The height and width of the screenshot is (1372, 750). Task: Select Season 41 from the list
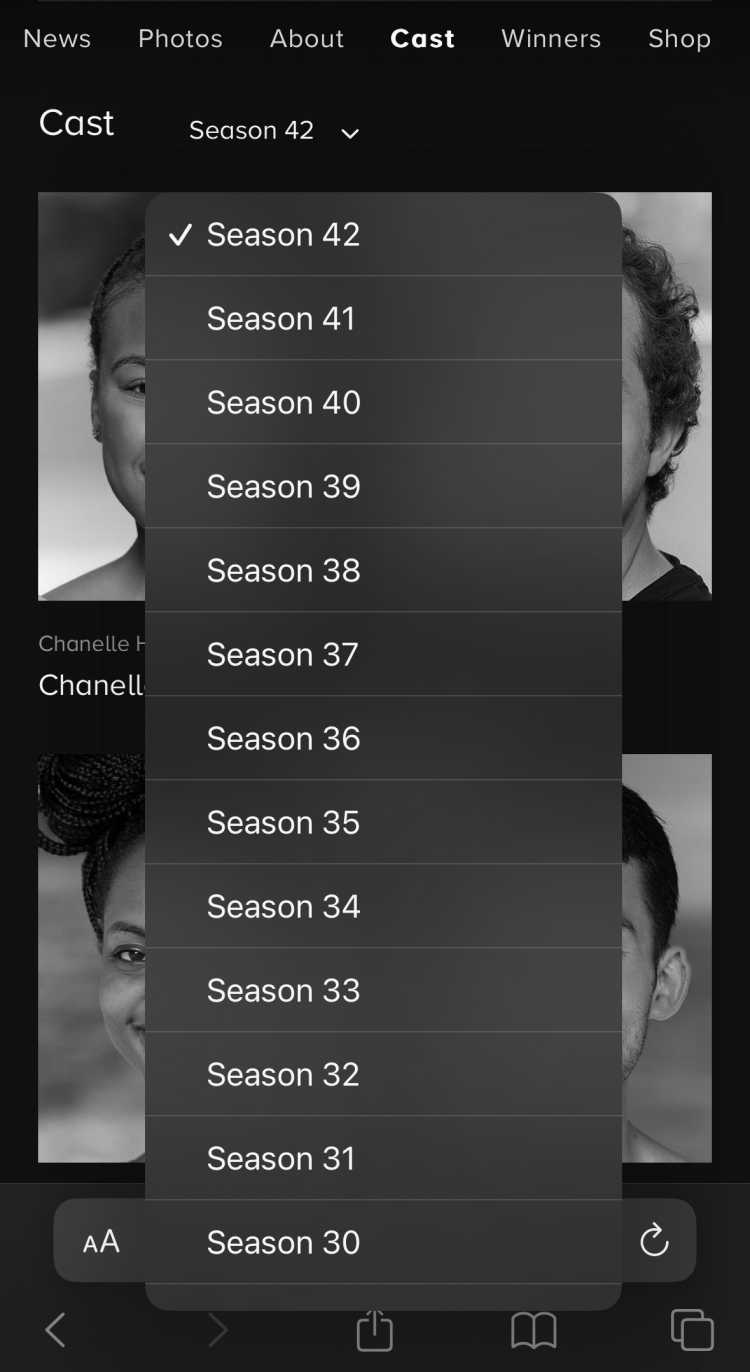pyautogui.click(x=382, y=318)
